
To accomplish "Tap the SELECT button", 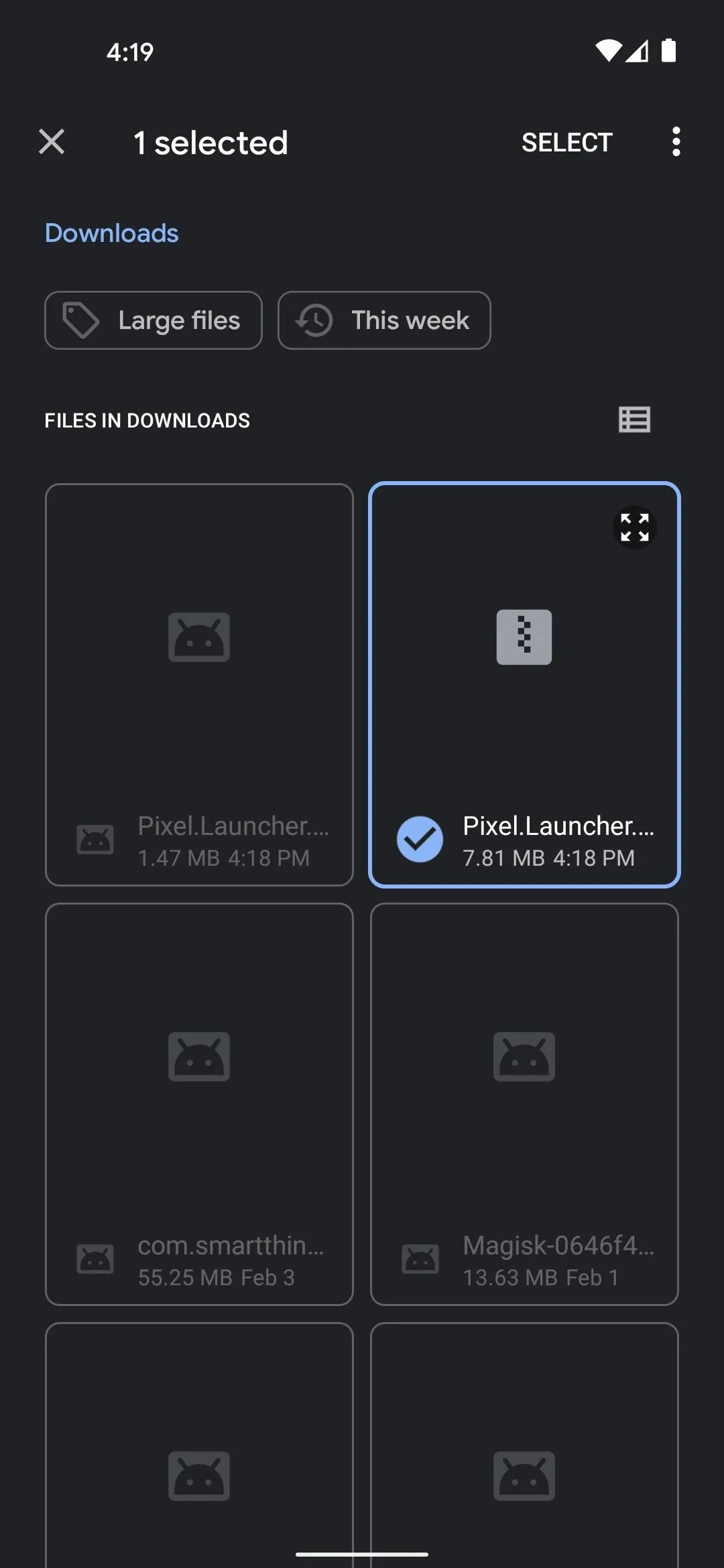I will (x=567, y=143).
